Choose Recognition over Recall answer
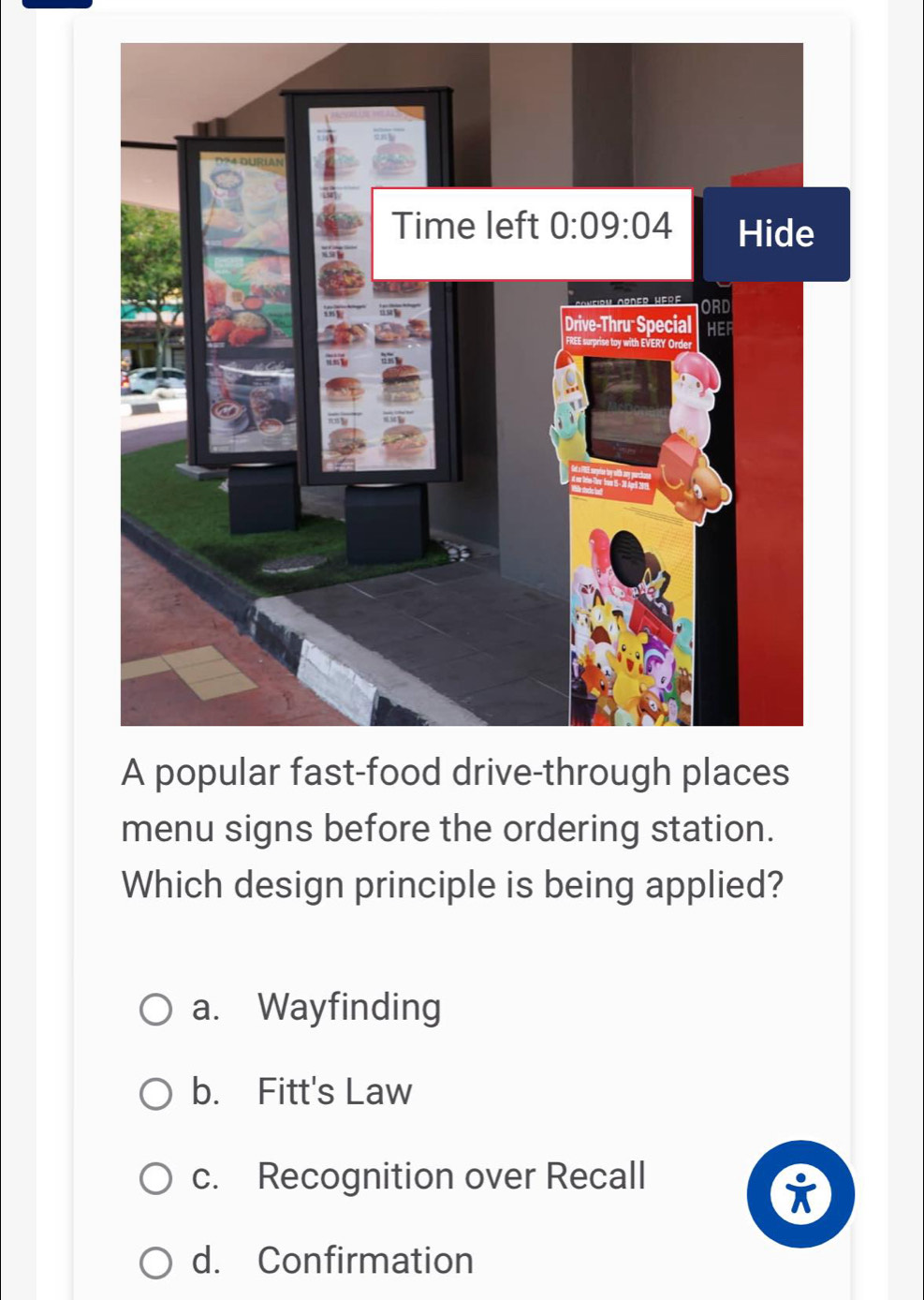This screenshot has width=924, height=1300. [x=157, y=1177]
